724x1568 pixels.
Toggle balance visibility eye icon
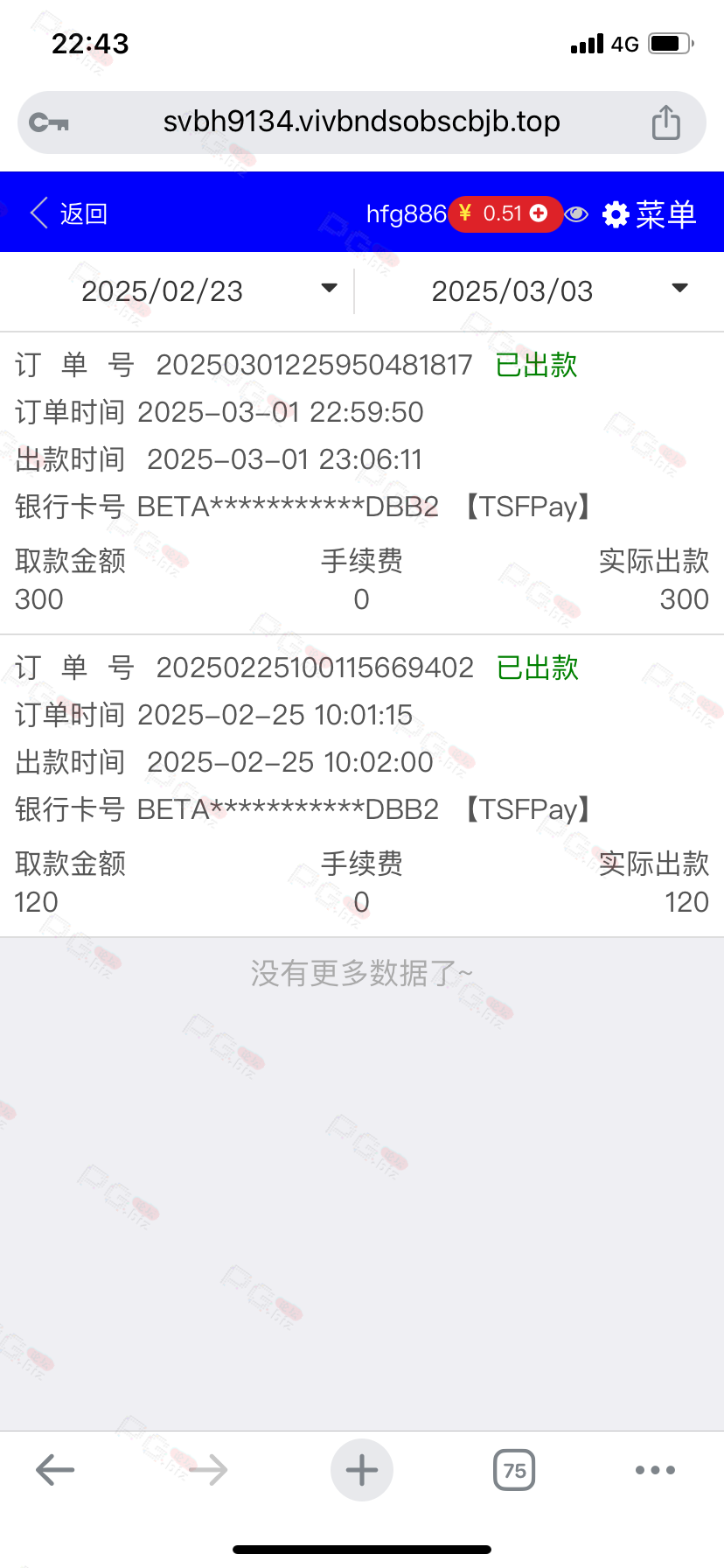point(576,214)
